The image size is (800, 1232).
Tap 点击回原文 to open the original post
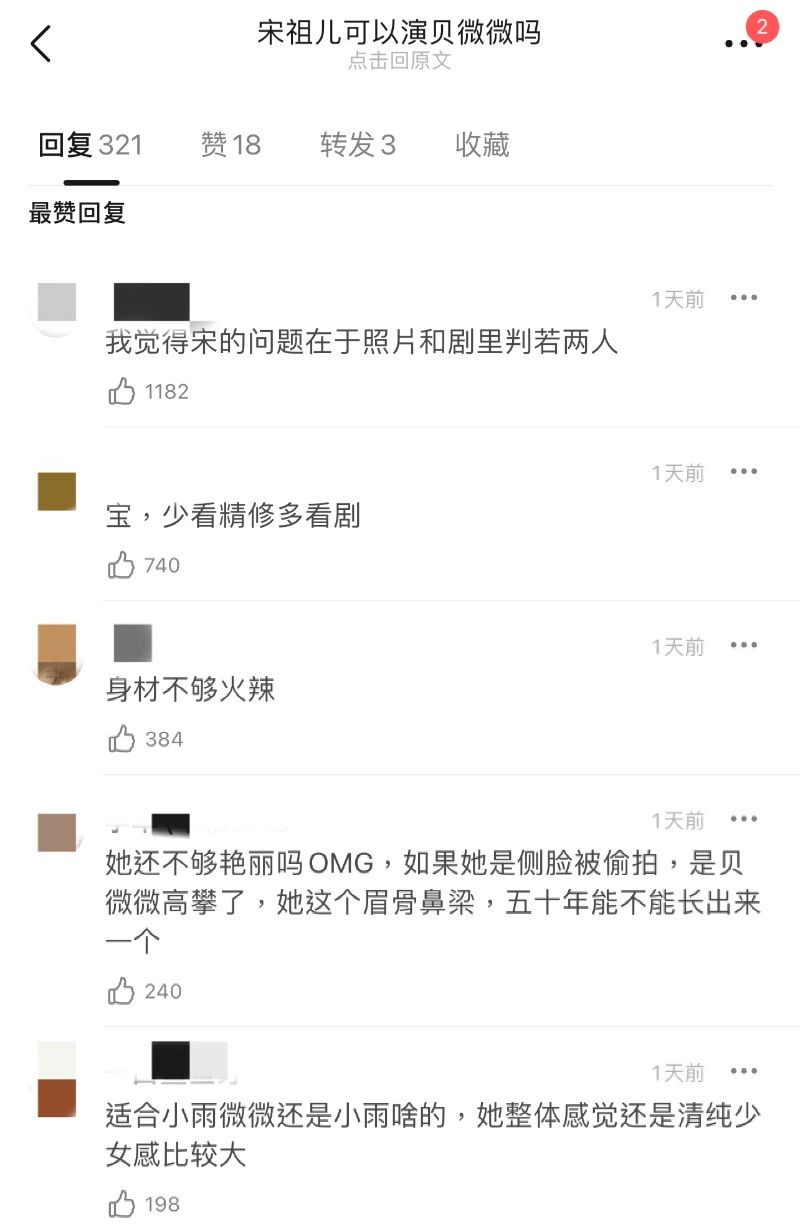[399, 61]
